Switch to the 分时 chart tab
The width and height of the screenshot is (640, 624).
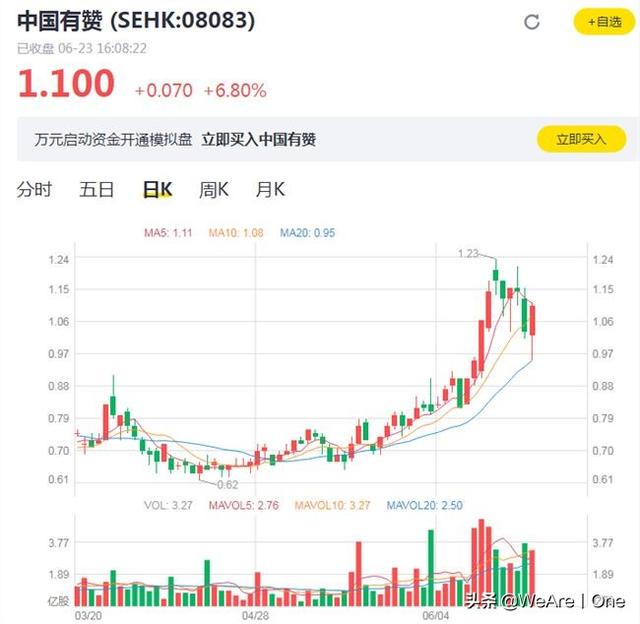click(x=34, y=189)
